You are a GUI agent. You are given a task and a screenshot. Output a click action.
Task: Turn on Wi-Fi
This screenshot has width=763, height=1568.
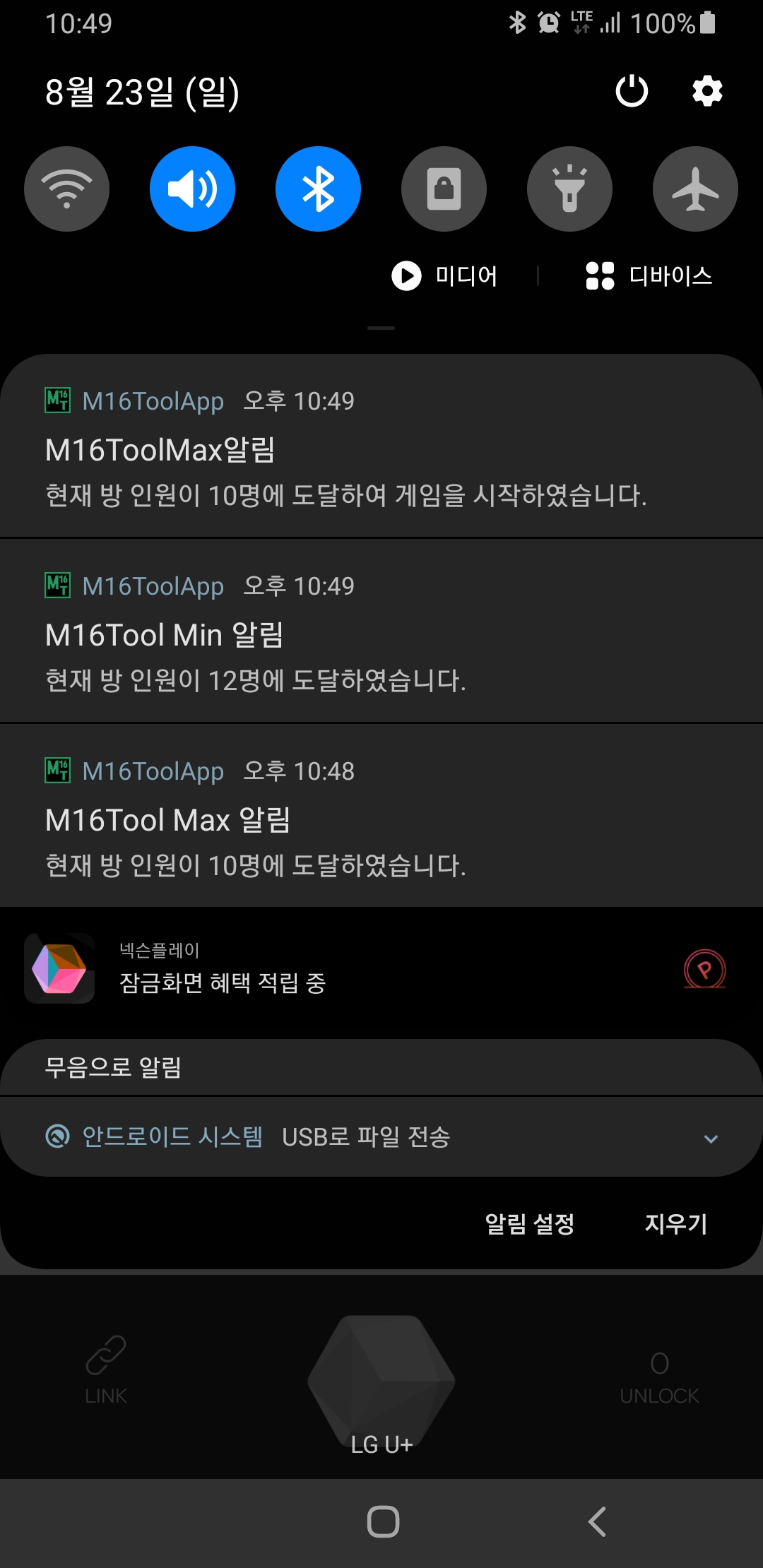click(66, 189)
